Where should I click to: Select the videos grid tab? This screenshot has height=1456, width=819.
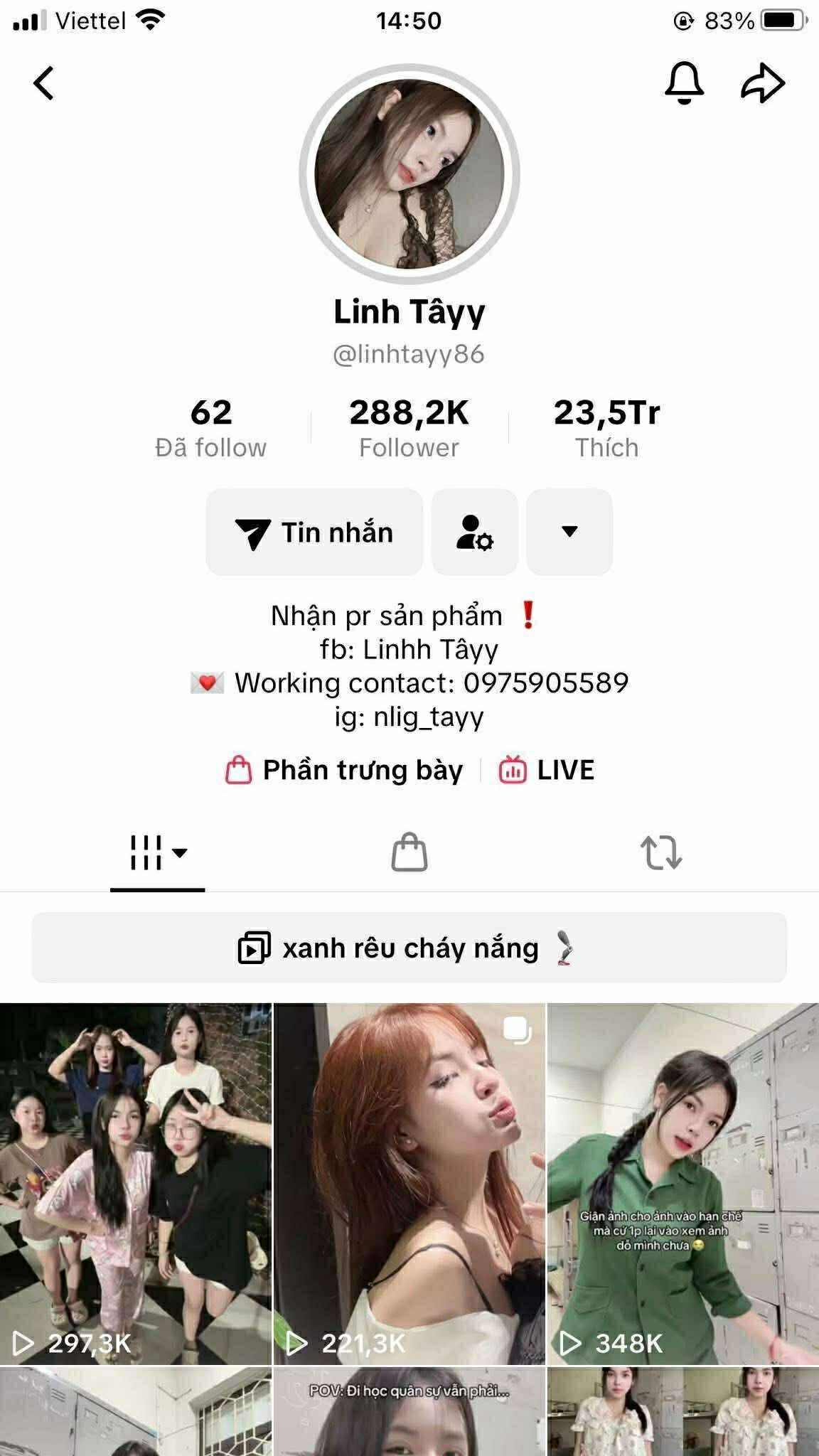coord(157,852)
